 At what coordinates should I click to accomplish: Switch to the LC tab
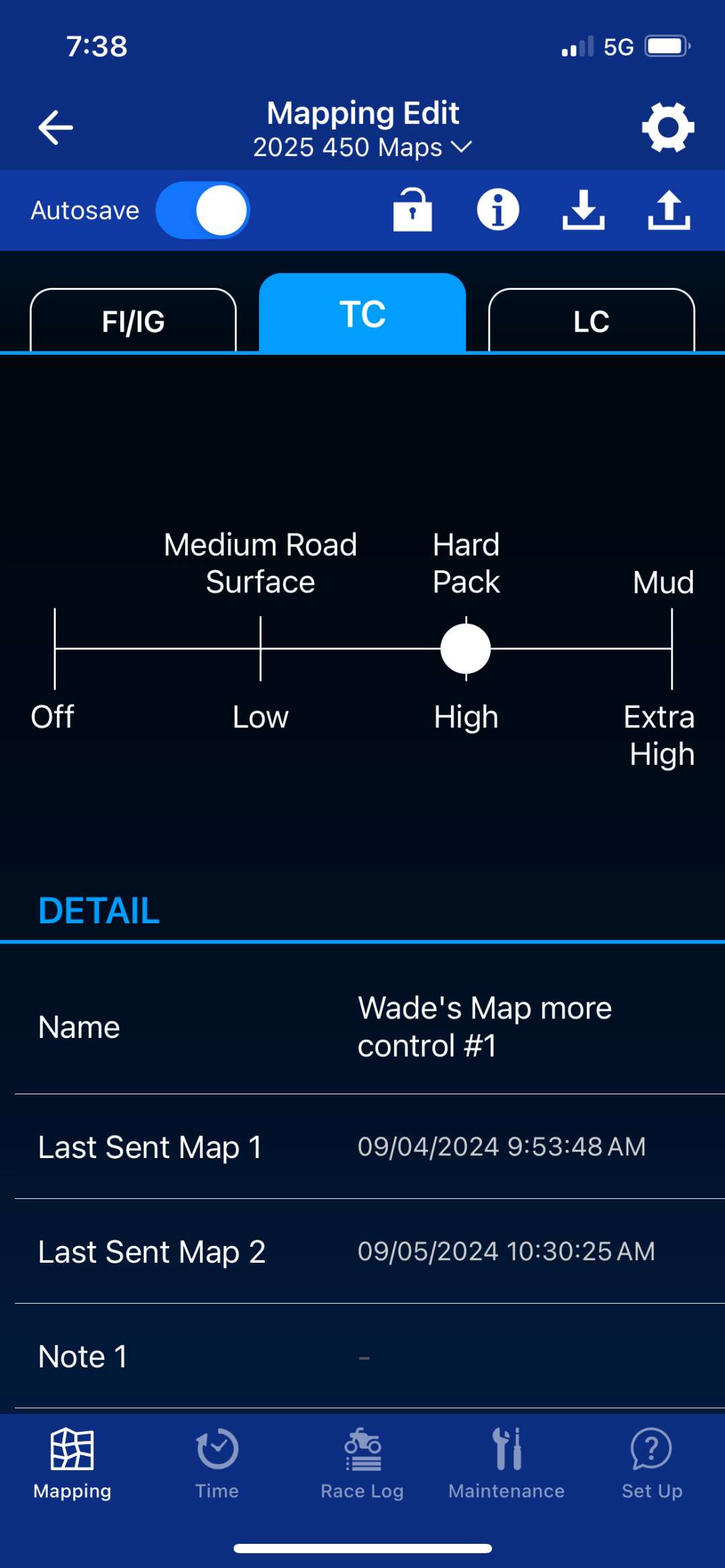[x=591, y=321]
